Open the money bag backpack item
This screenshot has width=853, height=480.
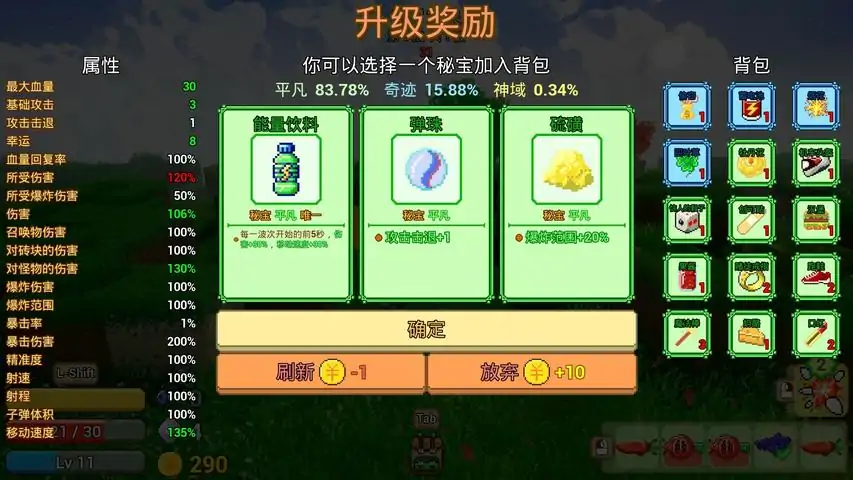click(x=687, y=107)
